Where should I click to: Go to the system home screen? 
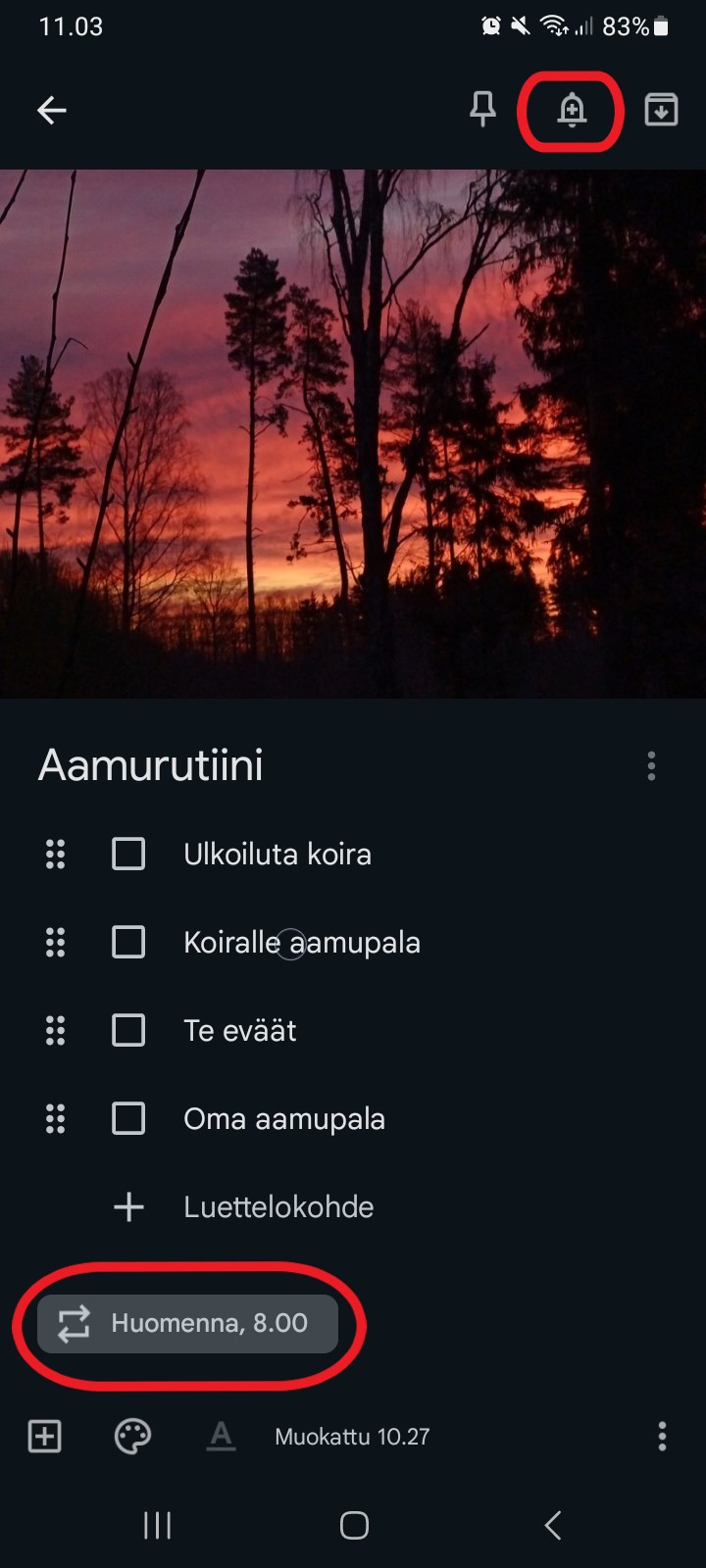[x=354, y=1525]
